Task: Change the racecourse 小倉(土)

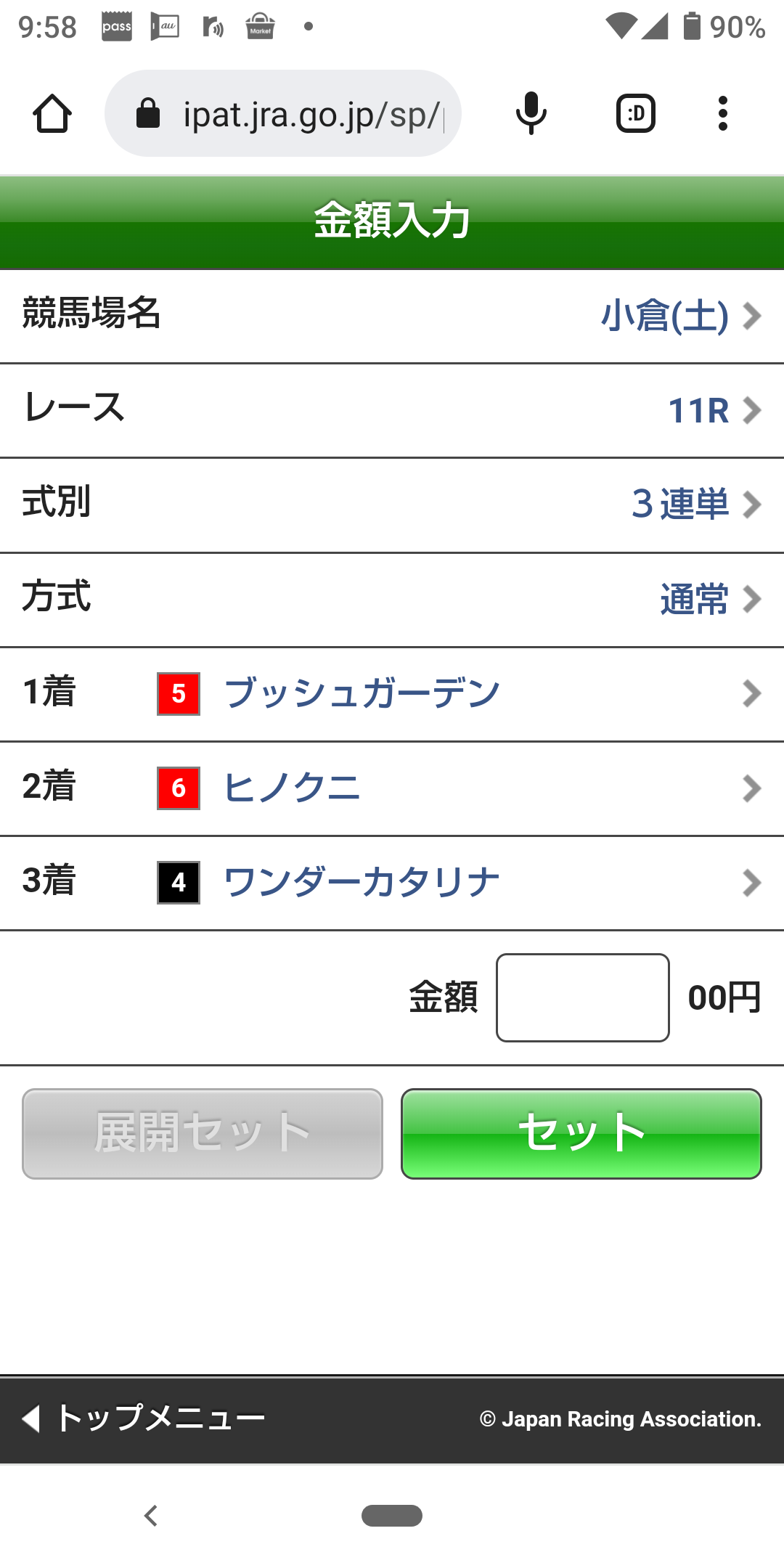Action: click(679, 317)
